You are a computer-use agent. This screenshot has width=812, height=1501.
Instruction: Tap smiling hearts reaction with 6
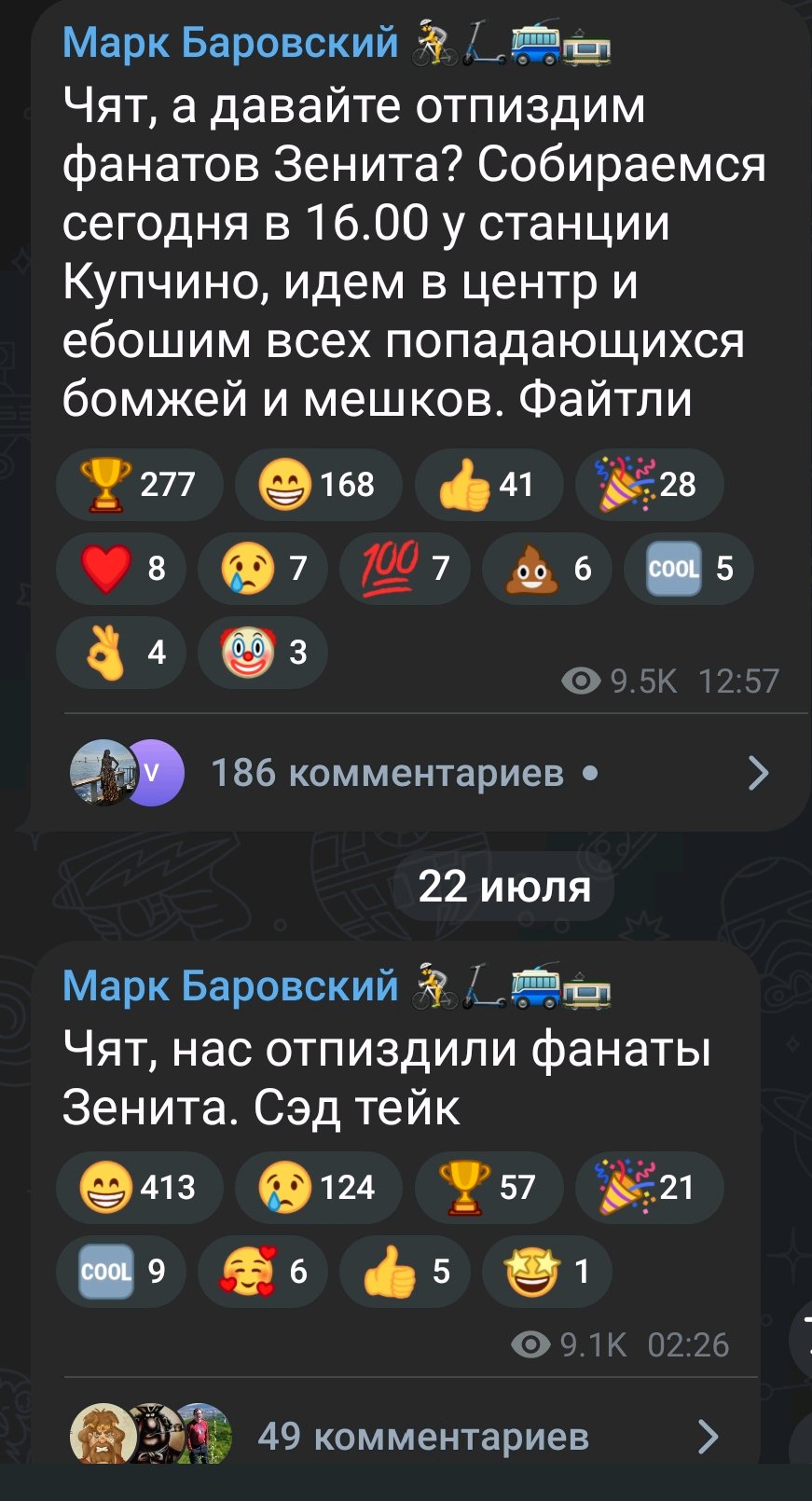[x=263, y=1271]
